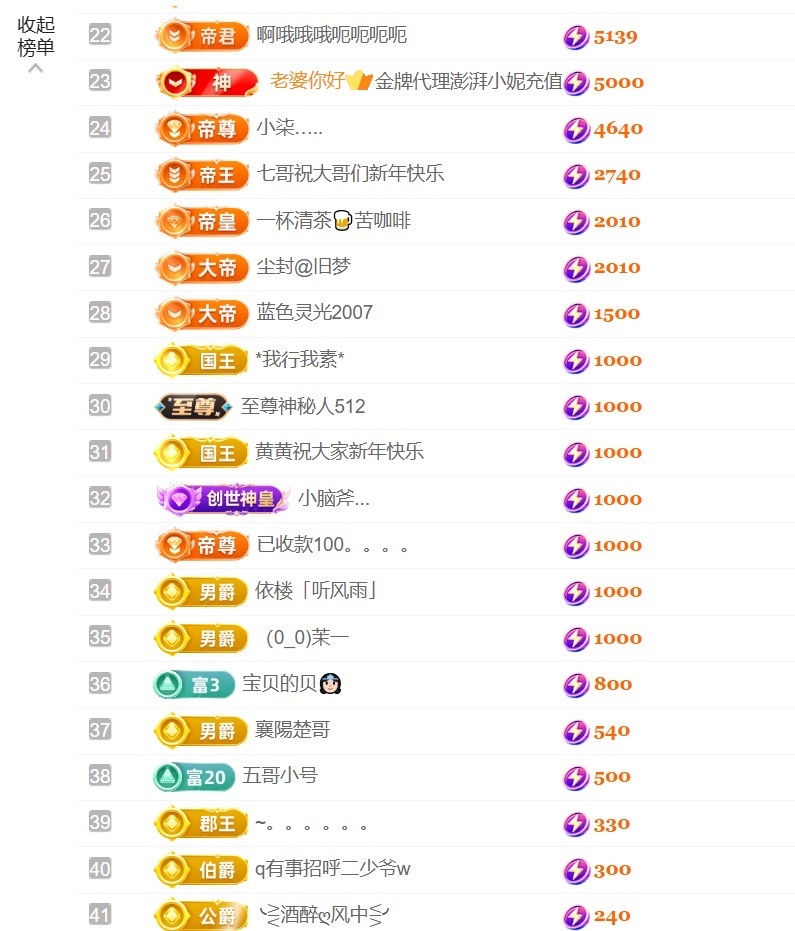Click the purple lightning icon beside 5139

(x=576, y=35)
